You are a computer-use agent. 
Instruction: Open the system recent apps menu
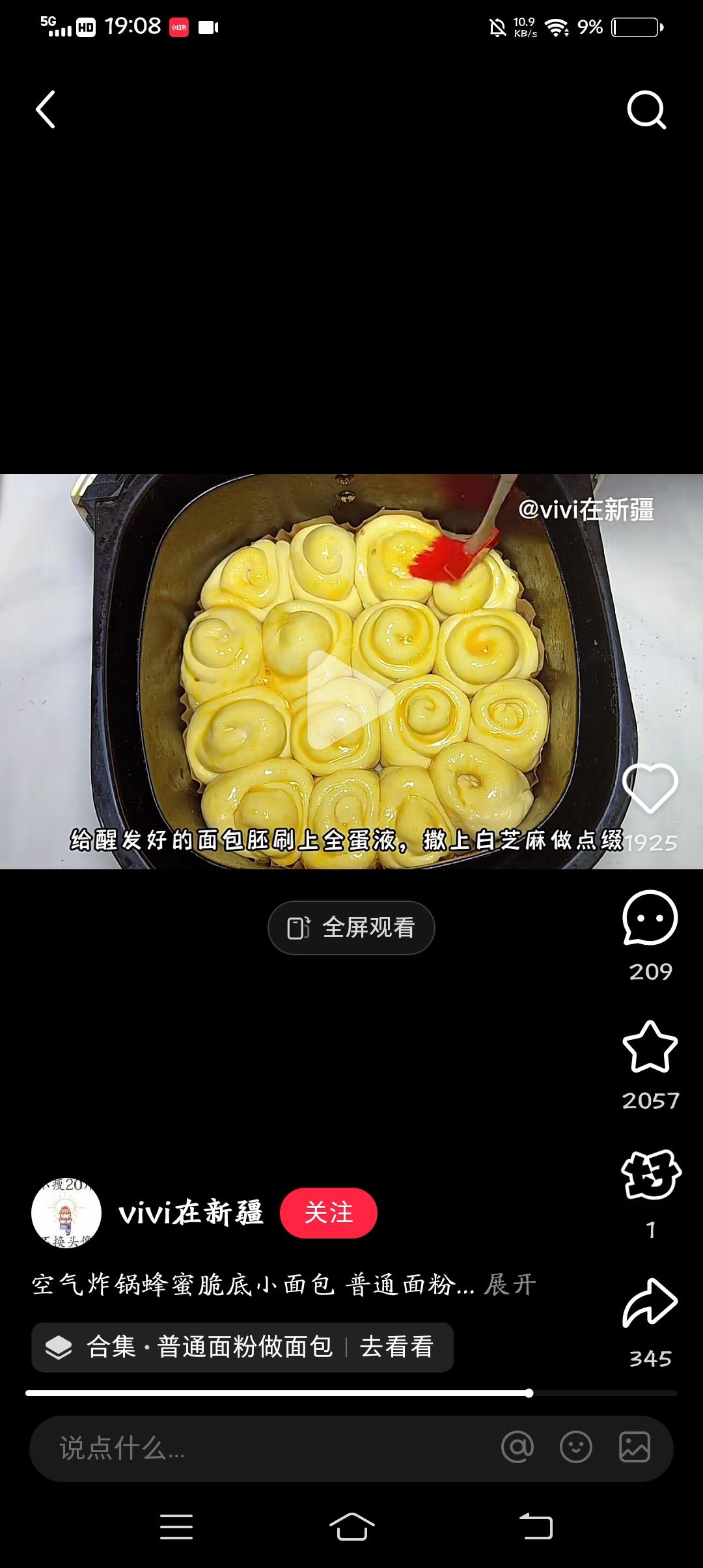(176, 1527)
